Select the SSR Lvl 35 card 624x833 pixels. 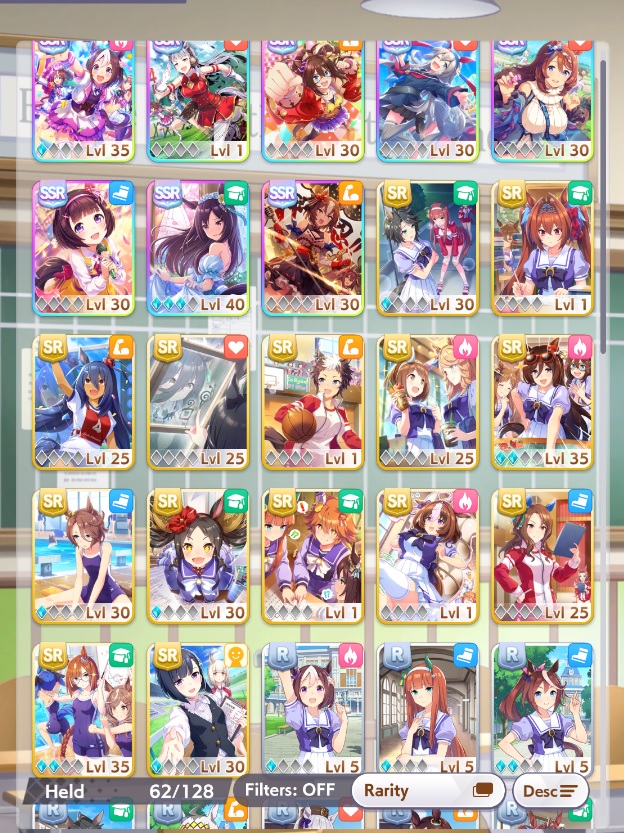click(x=83, y=101)
